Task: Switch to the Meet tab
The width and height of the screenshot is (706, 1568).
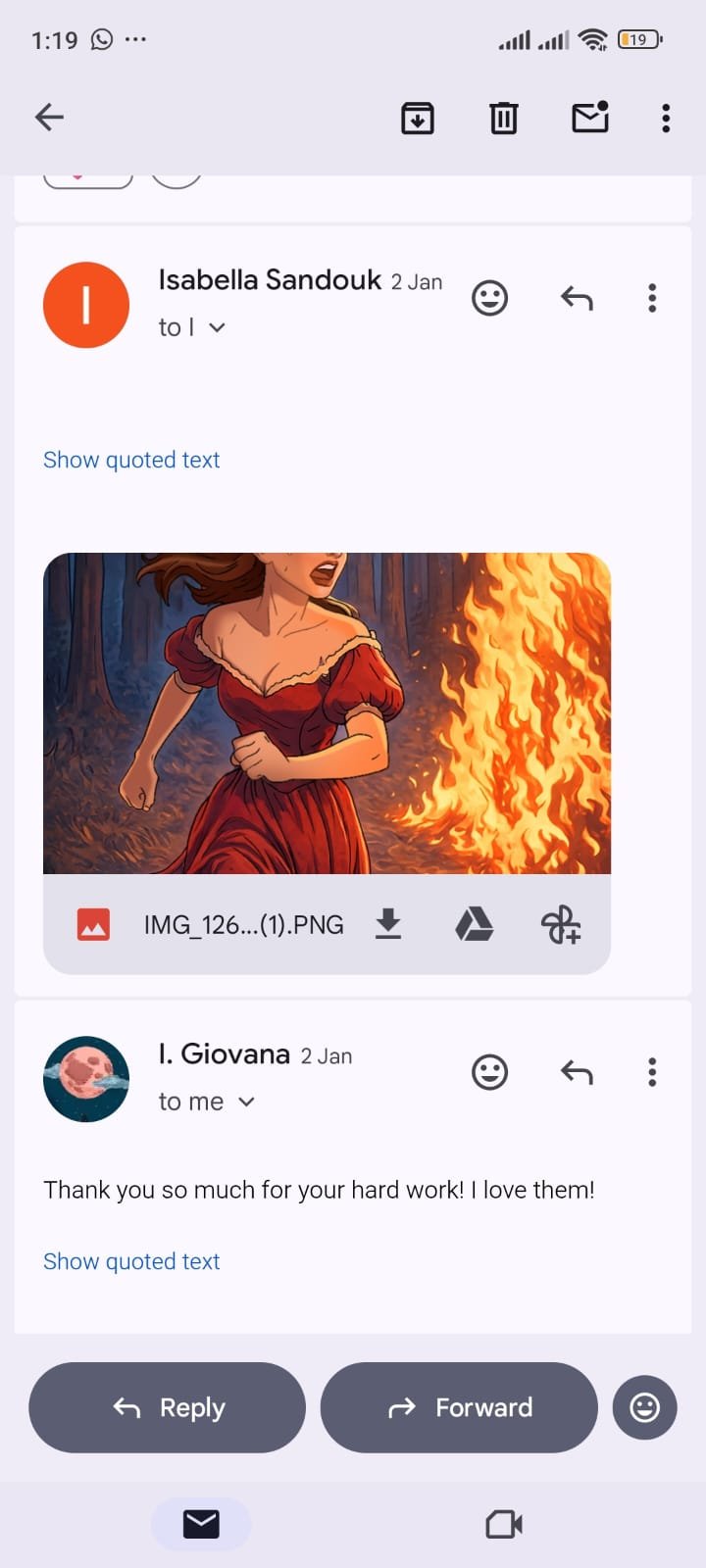Action: pyautogui.click(x=502, y=1523)
